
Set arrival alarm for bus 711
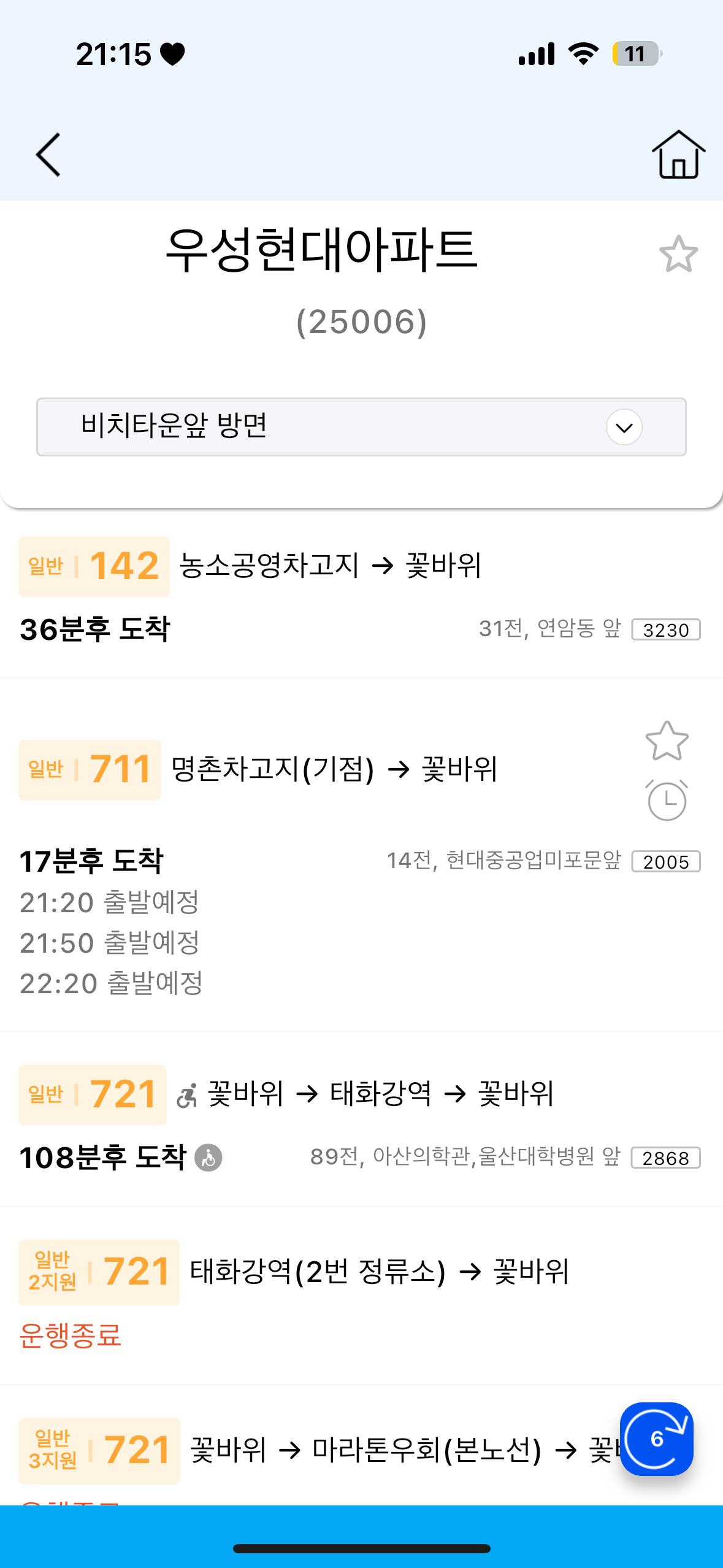click(667, 801)
